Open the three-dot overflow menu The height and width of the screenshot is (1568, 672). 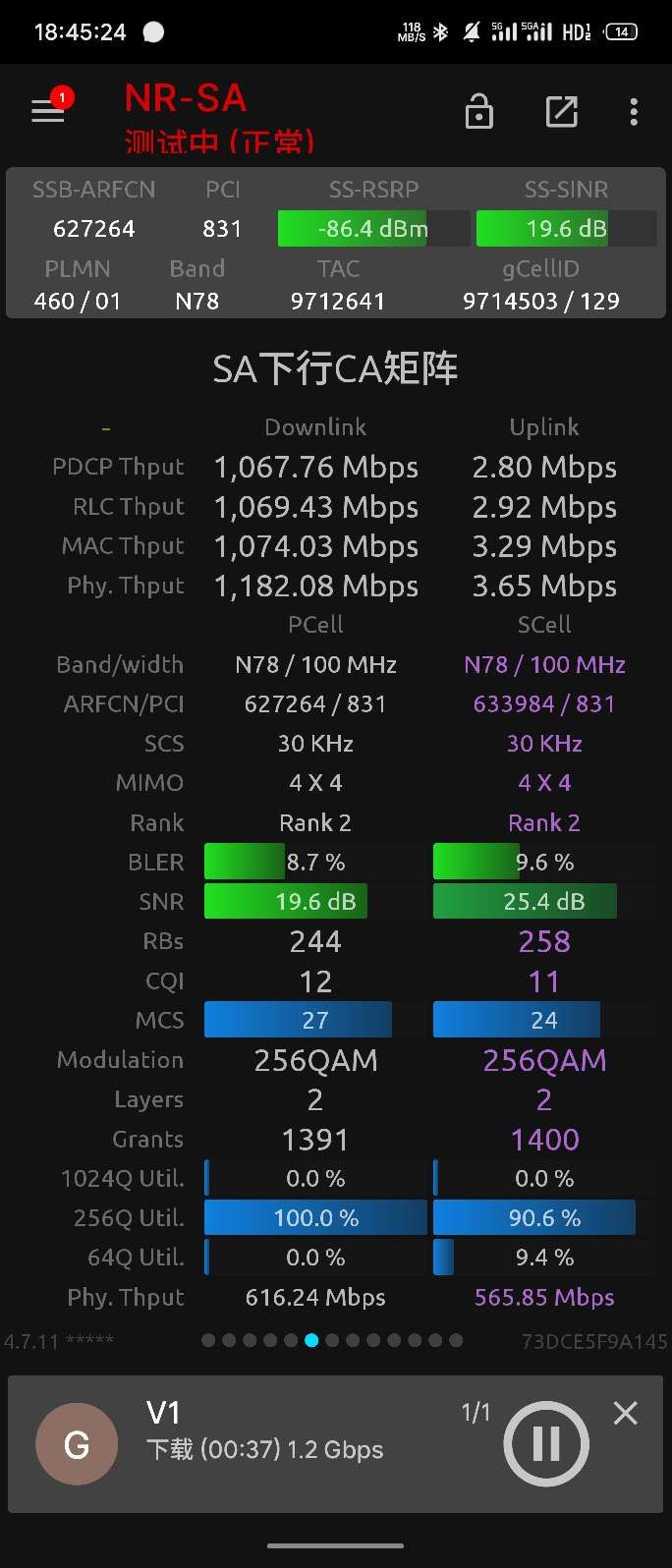[x=634, y=112]
